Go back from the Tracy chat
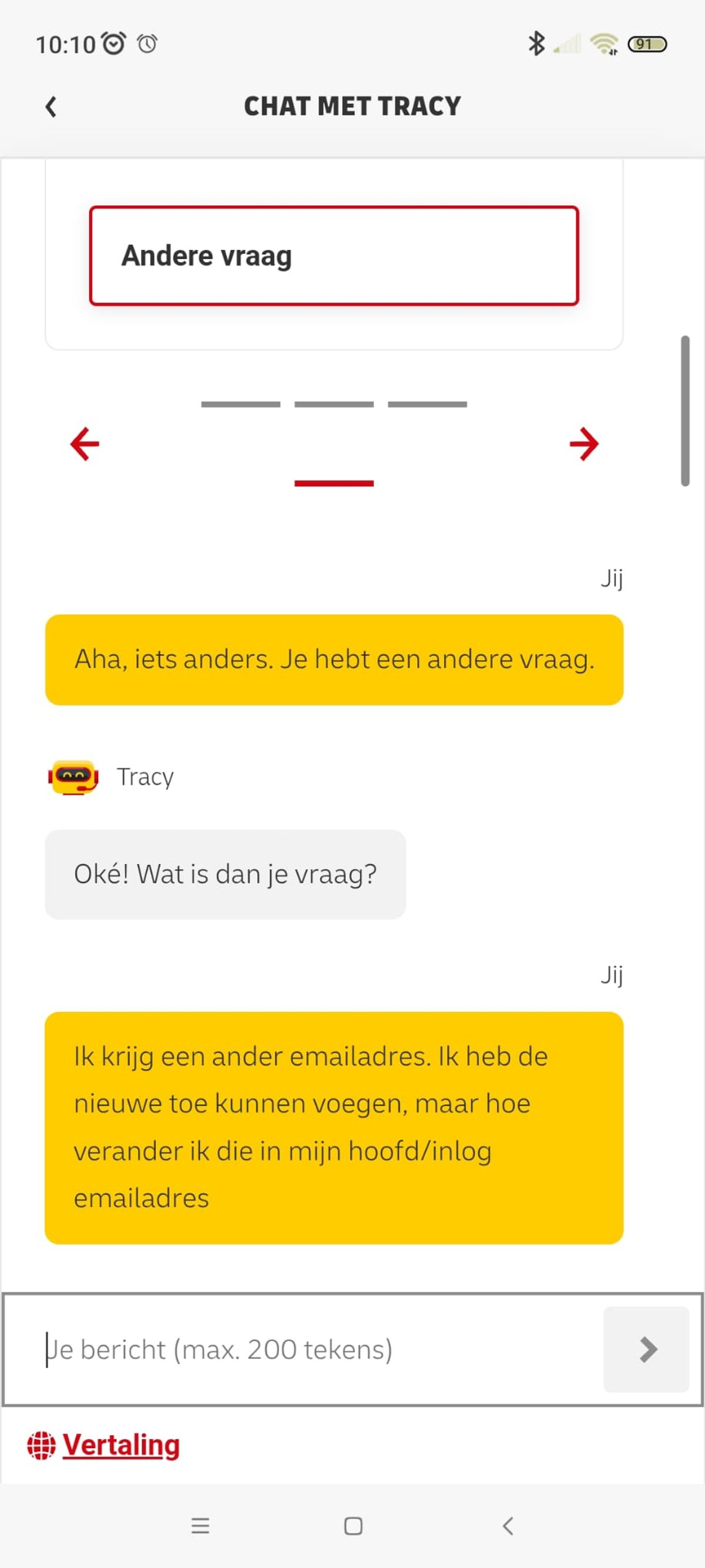Image resolution: width=705 pixels, height=1568 pixels. click(51, 106)
